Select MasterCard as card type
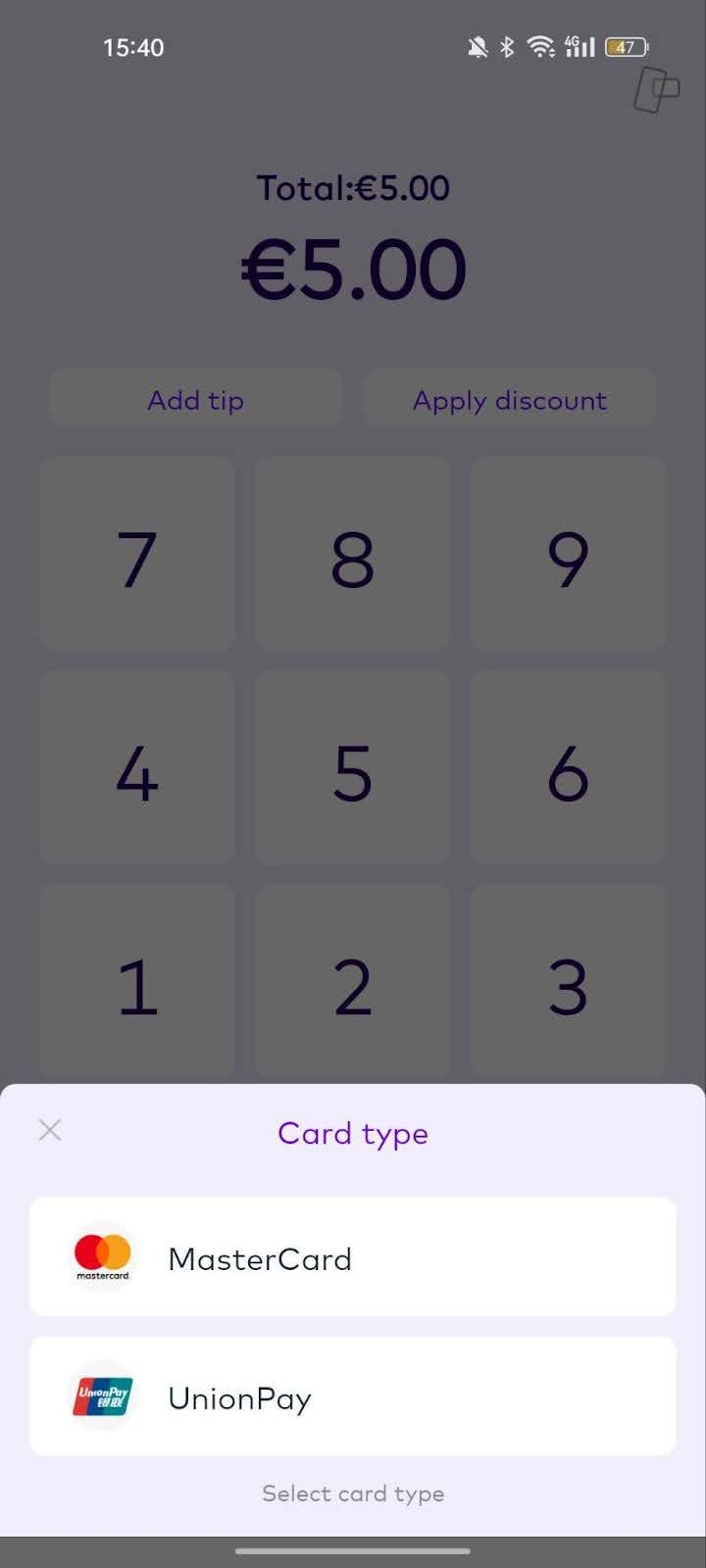This screenshot has height=1568, width=706. (353, 1256)
